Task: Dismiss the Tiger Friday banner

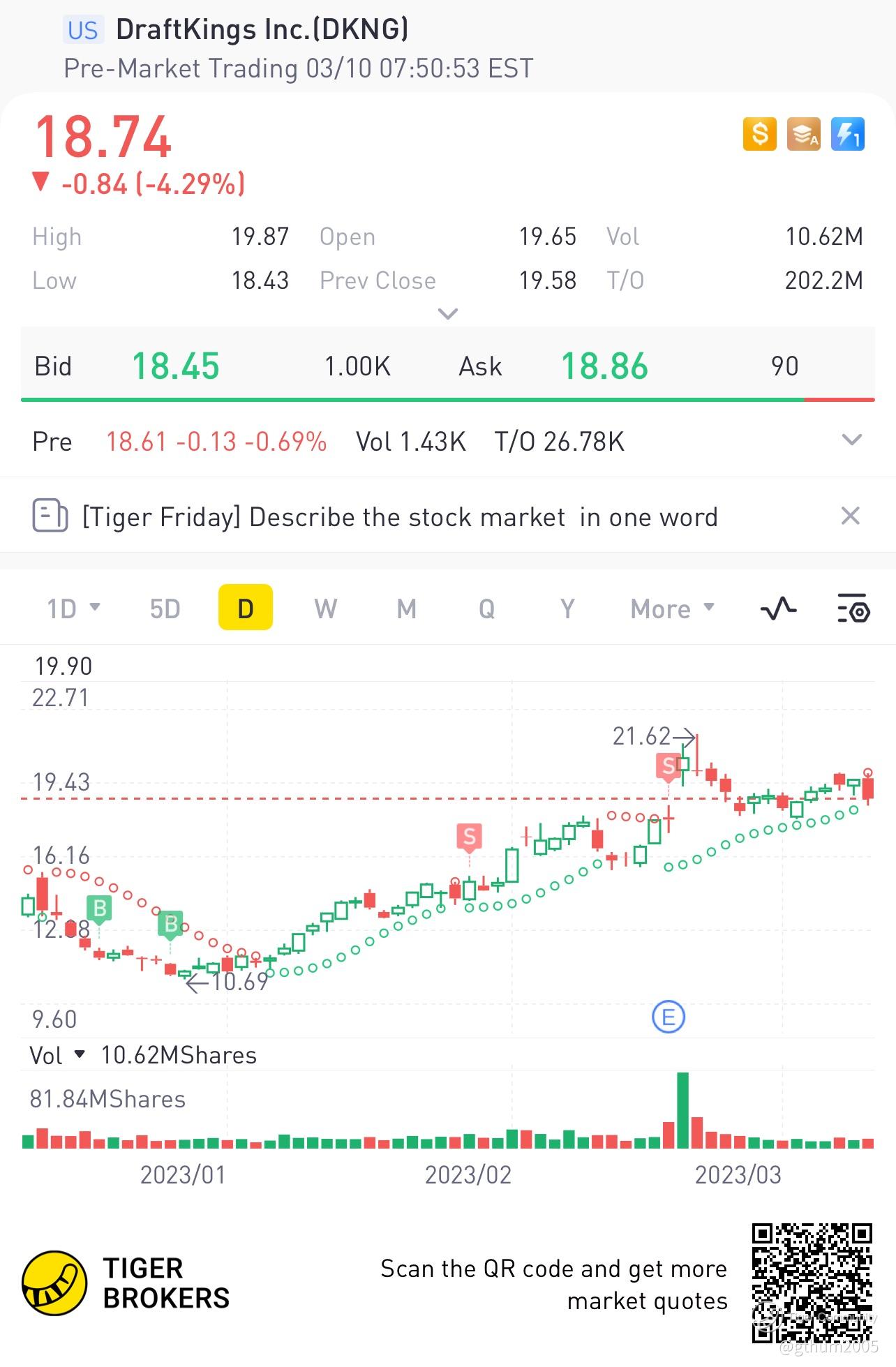Action: (850, 516)
